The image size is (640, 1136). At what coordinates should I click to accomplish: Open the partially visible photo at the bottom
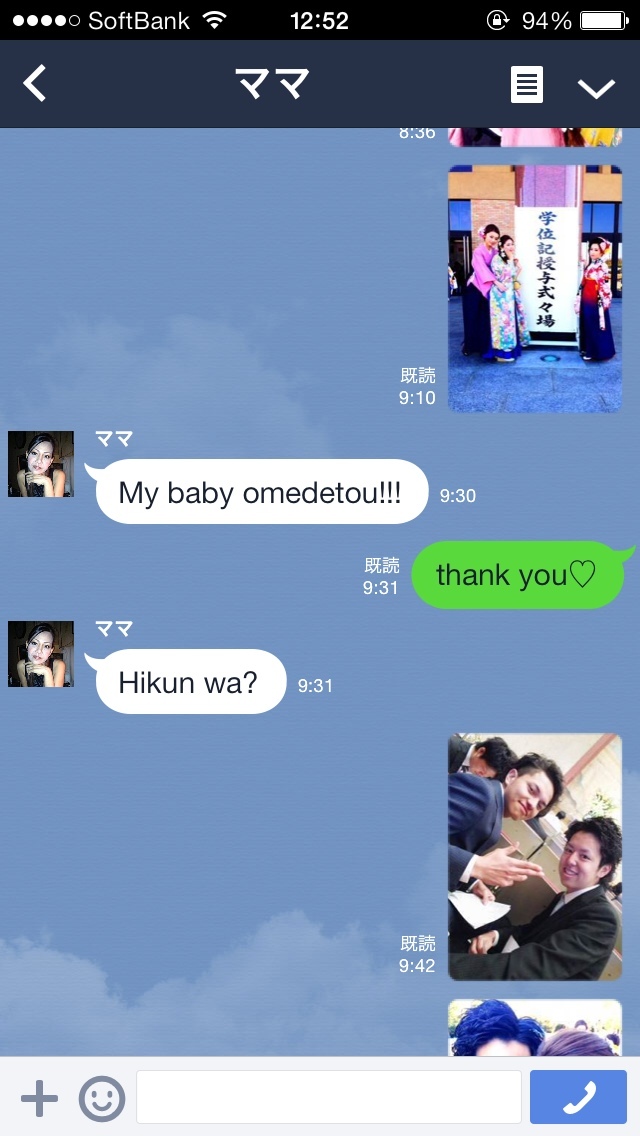coord(535,1027)
